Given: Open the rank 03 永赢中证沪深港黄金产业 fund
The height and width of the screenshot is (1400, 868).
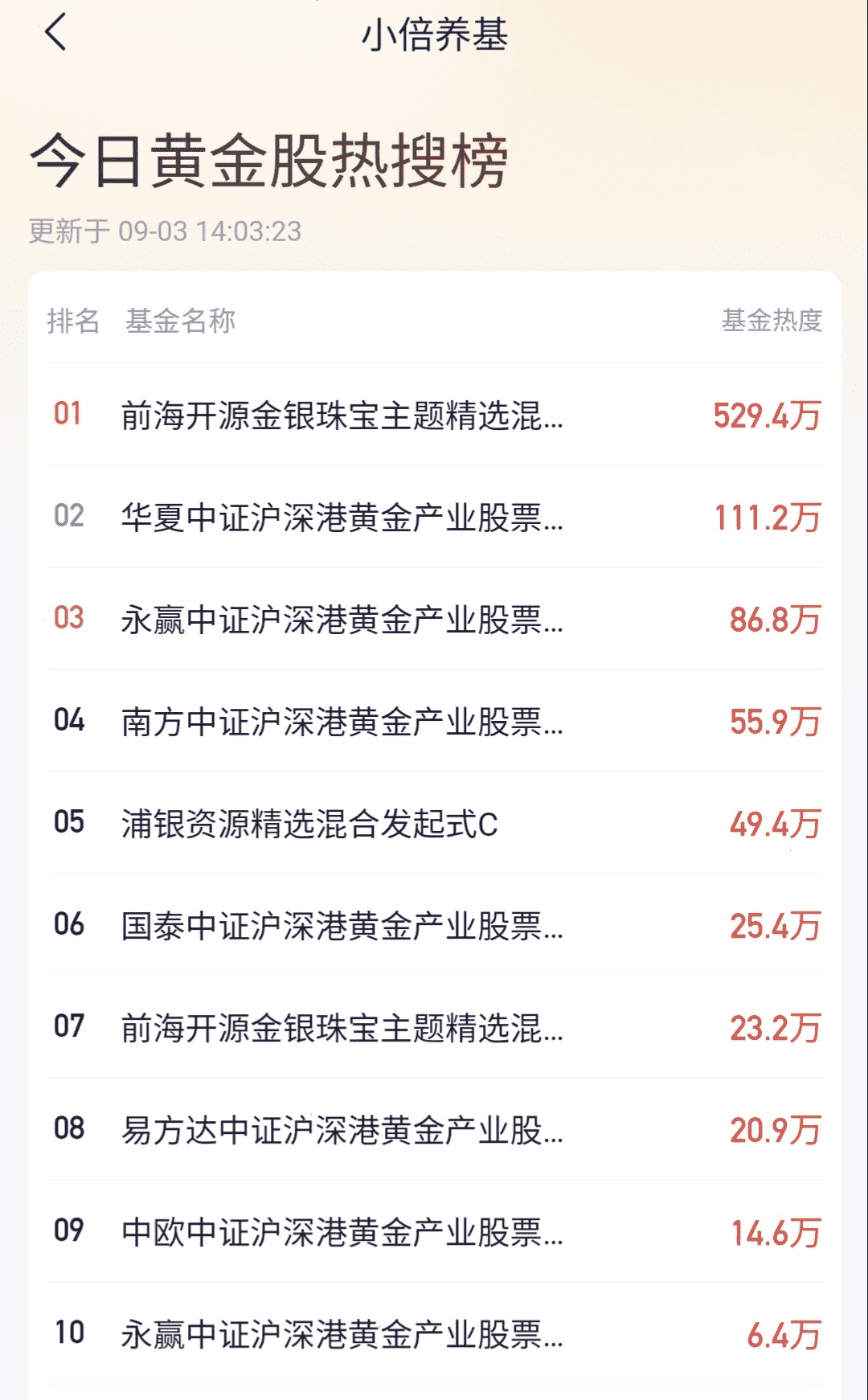Looking at the screenshot, I should pos(434,619).
